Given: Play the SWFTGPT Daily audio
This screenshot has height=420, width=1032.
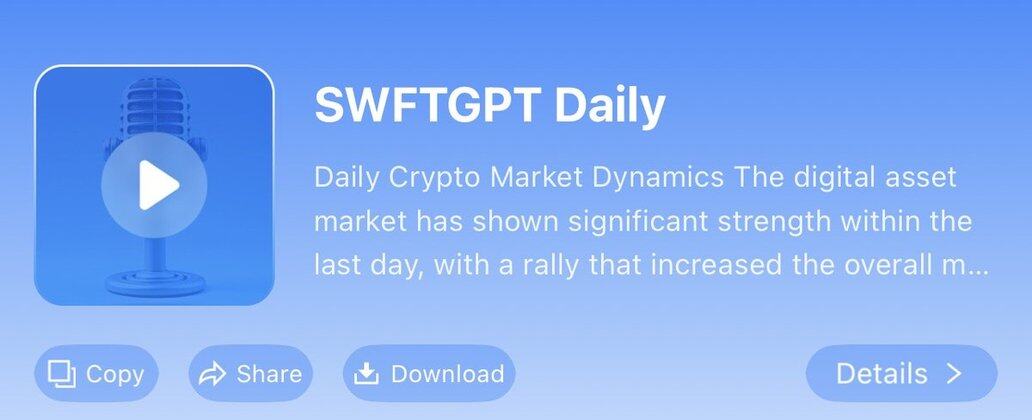Looking at the screenshot, I should 154,185.
